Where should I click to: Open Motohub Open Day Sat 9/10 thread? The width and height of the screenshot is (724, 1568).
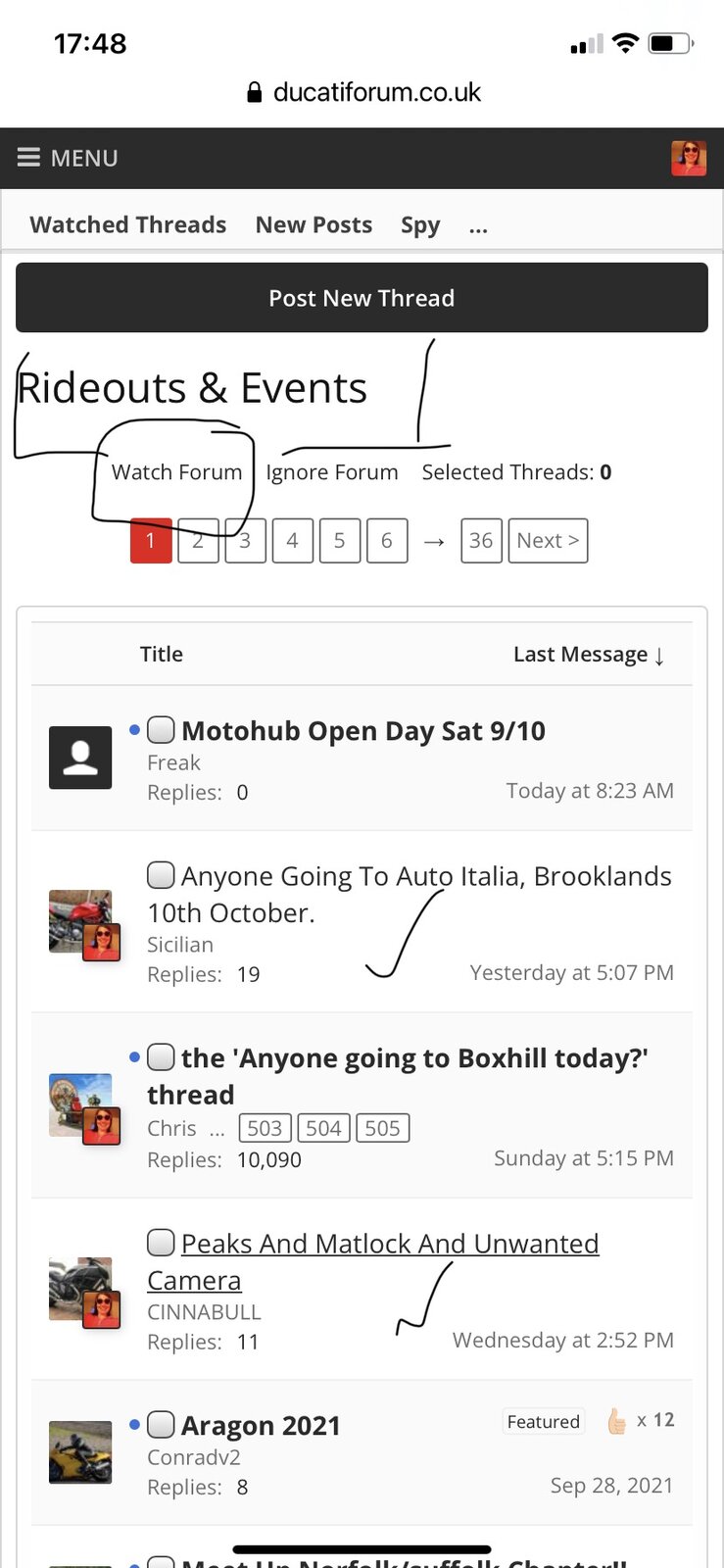362,731
